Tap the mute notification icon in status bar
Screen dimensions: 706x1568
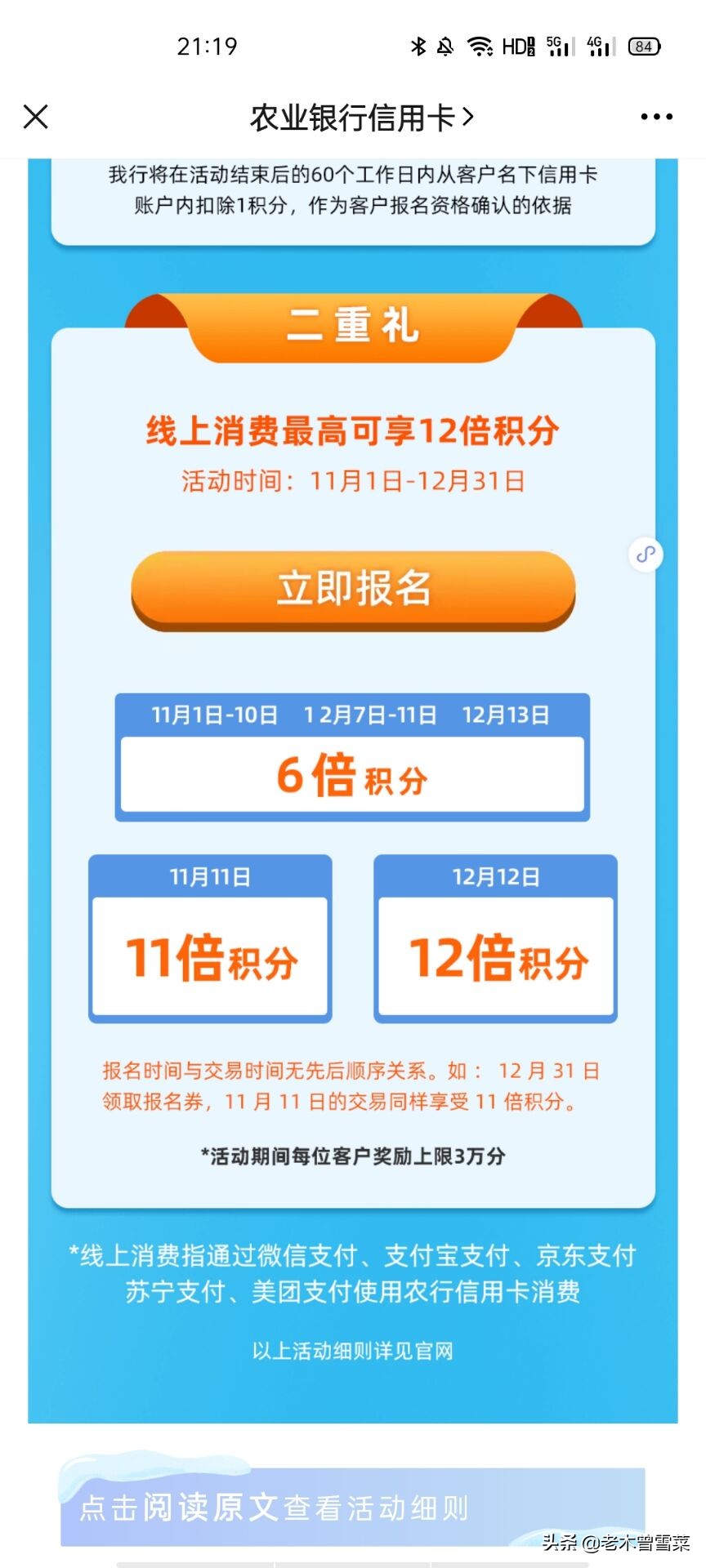point(446,47)
